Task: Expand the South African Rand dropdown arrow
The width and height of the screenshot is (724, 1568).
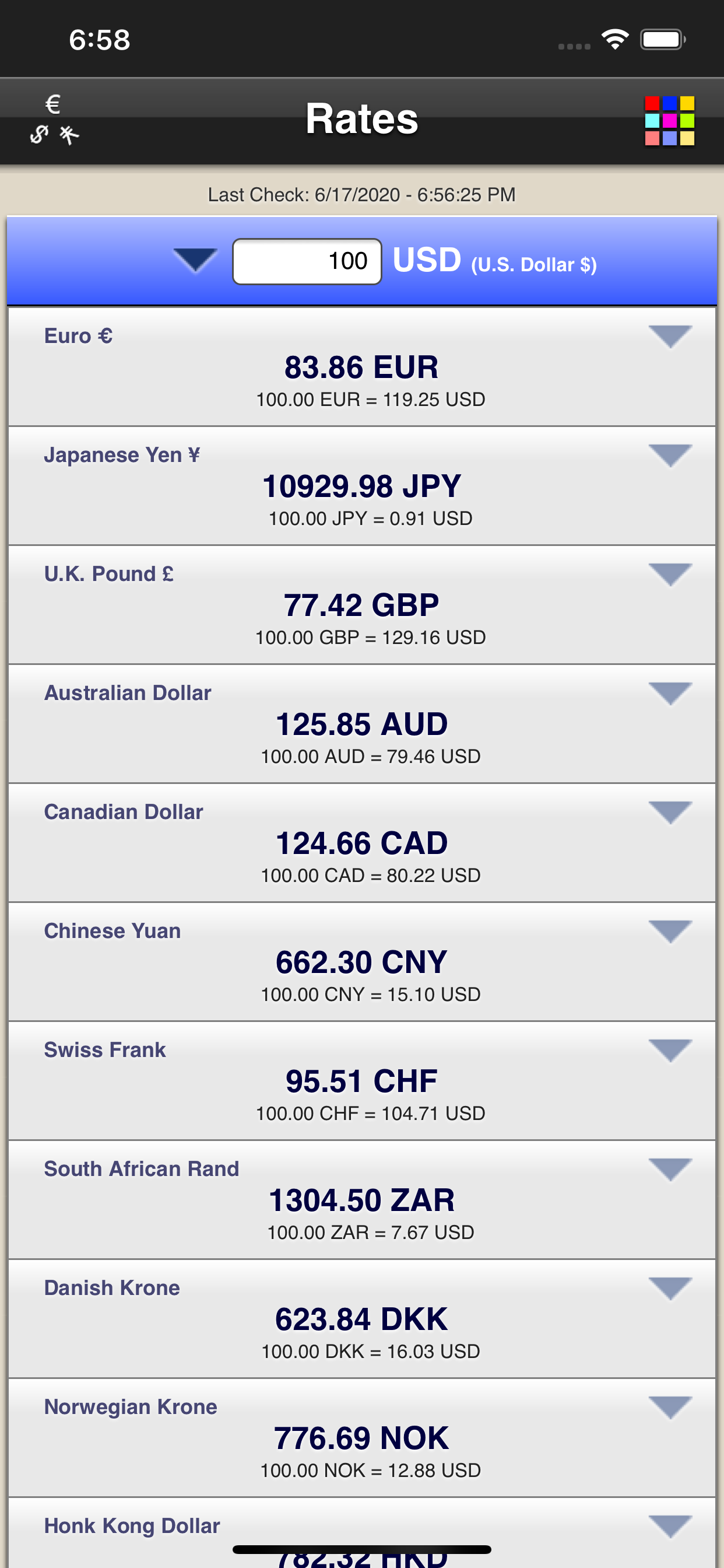Action: [670, 1170]
